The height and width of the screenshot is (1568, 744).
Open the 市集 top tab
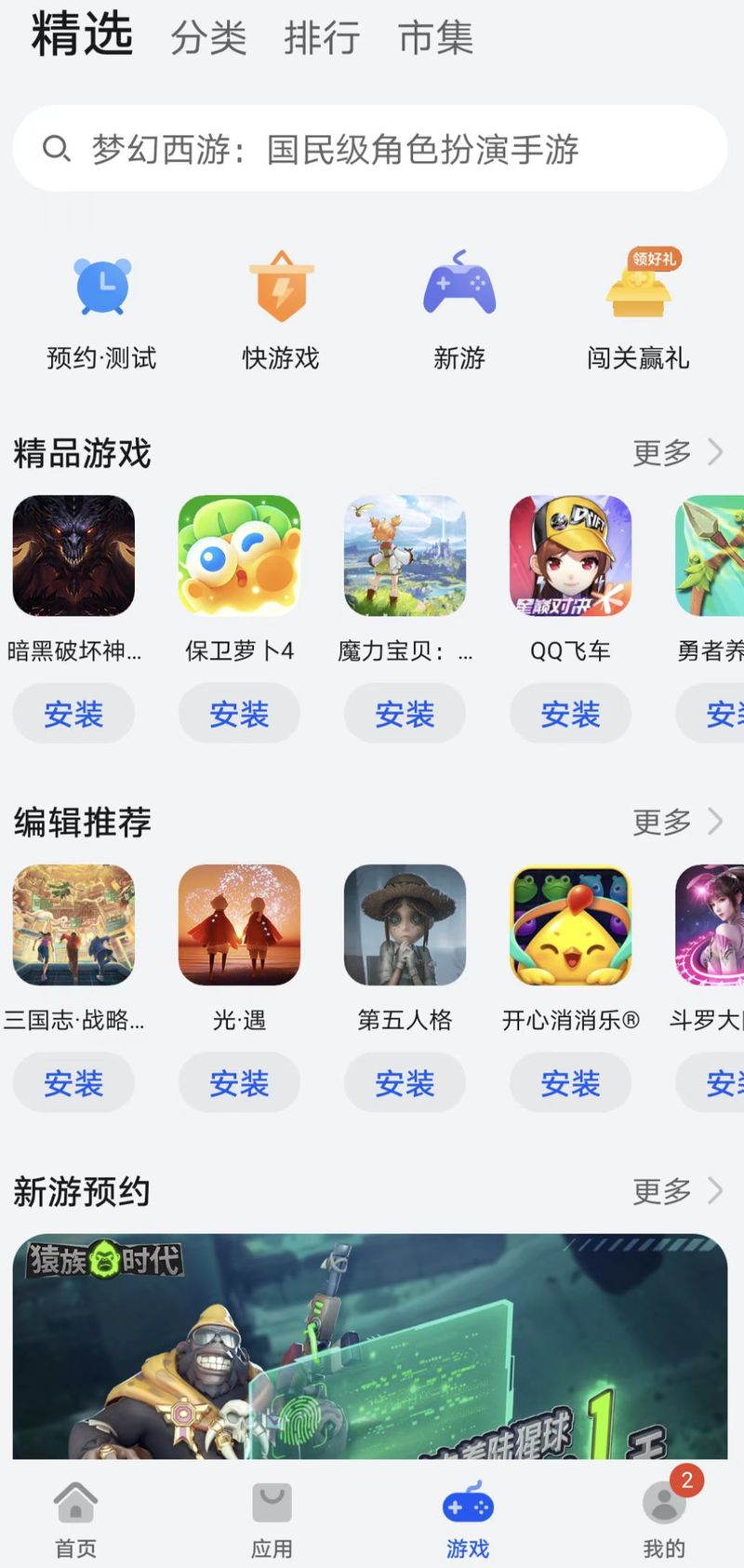pos(435,38)
